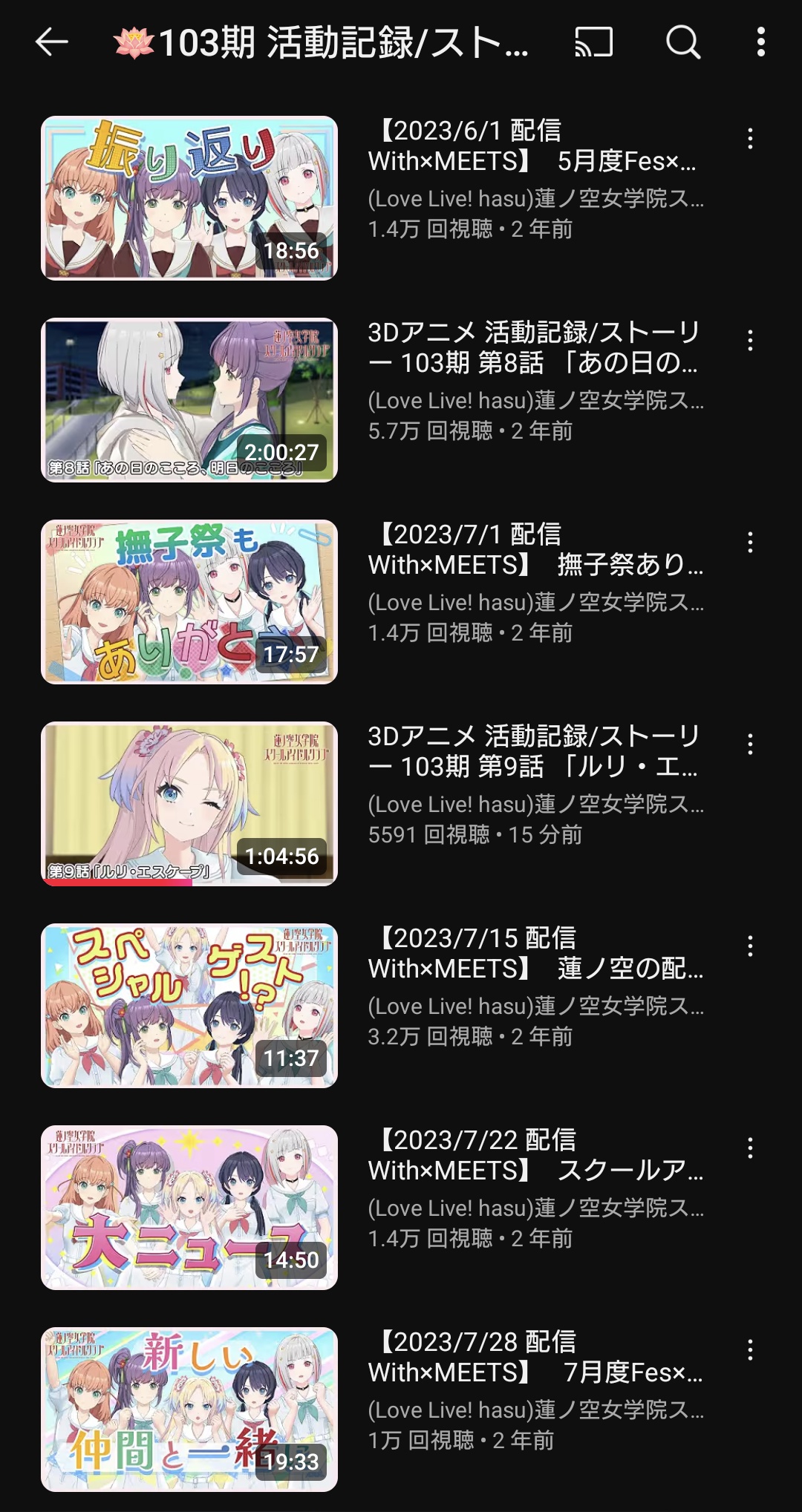Open options for the 2023/6/1 配信 video

pos(750,139)
